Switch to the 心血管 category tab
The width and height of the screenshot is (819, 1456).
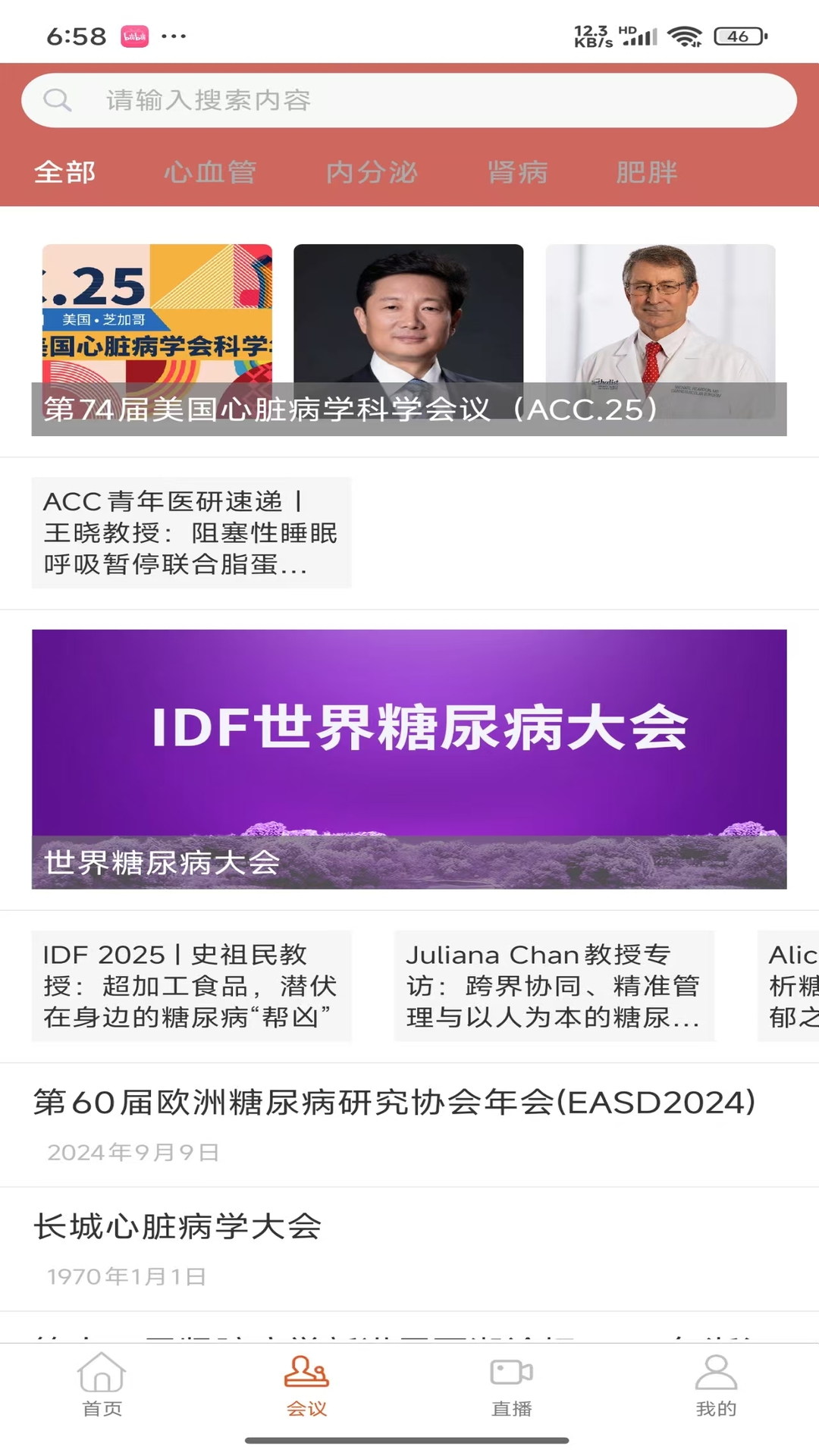212,172
